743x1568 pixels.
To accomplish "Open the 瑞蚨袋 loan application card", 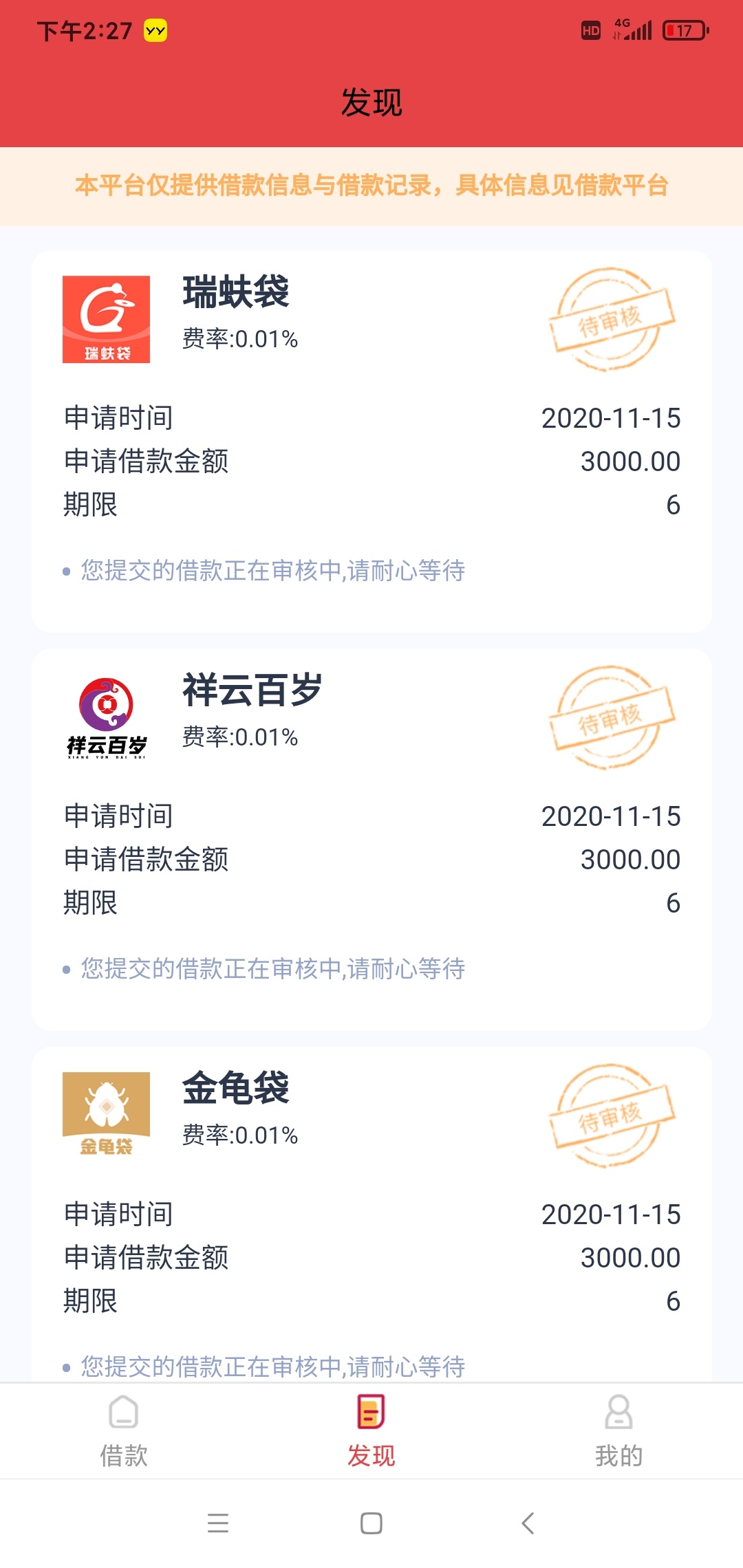I will (371, 441).
